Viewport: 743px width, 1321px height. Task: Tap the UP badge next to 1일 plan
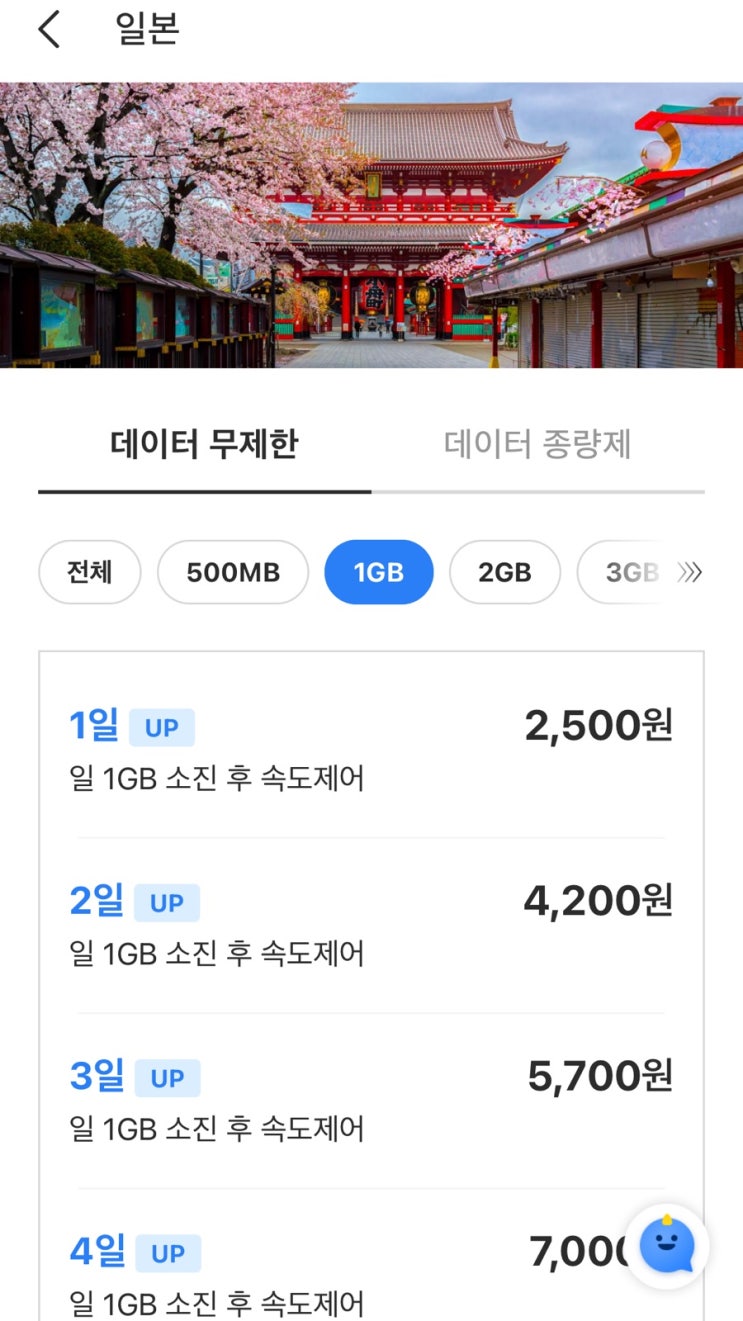tap(161, 727)
